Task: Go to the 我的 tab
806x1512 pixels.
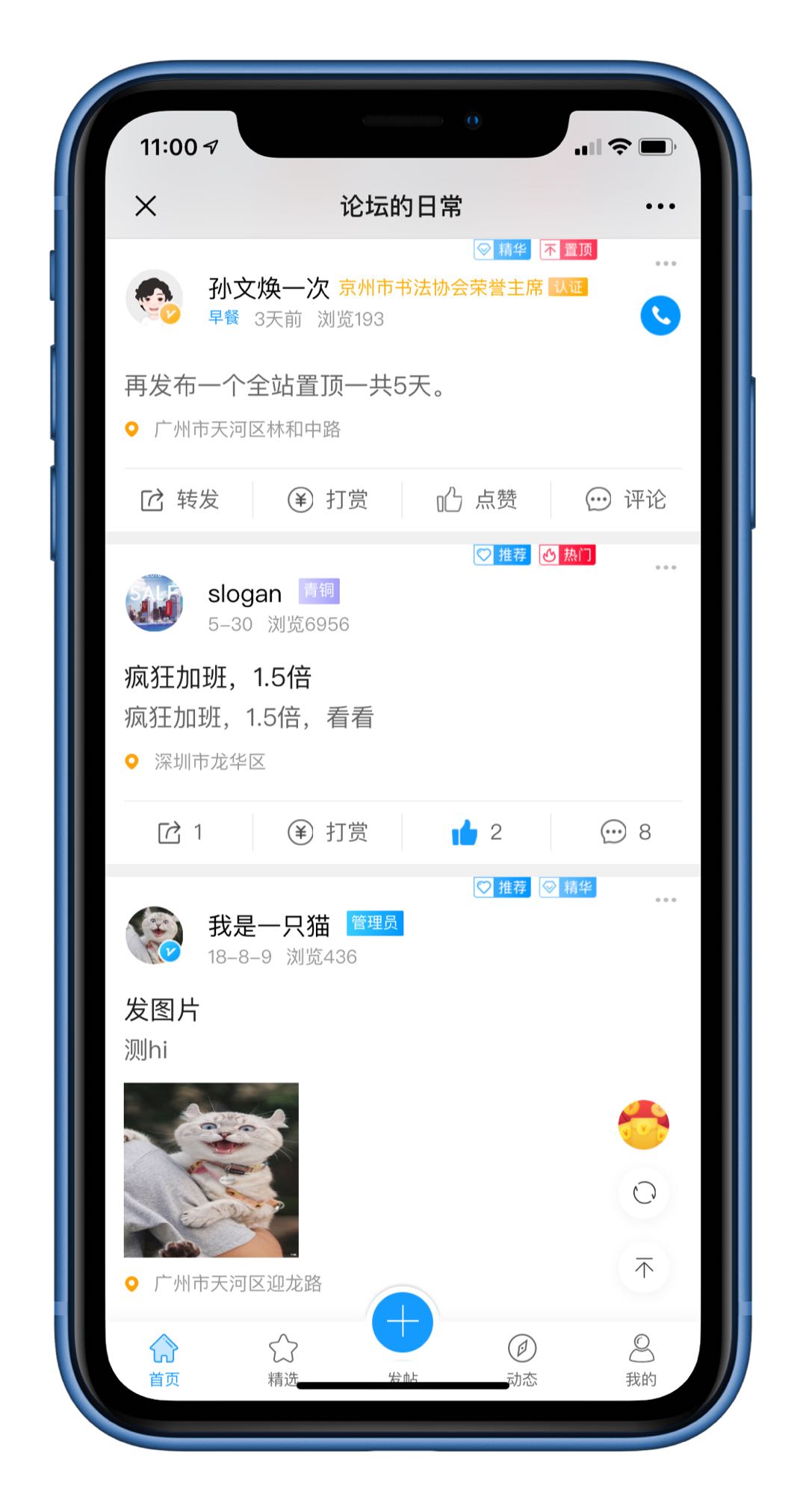Action: click(641, 1360)
